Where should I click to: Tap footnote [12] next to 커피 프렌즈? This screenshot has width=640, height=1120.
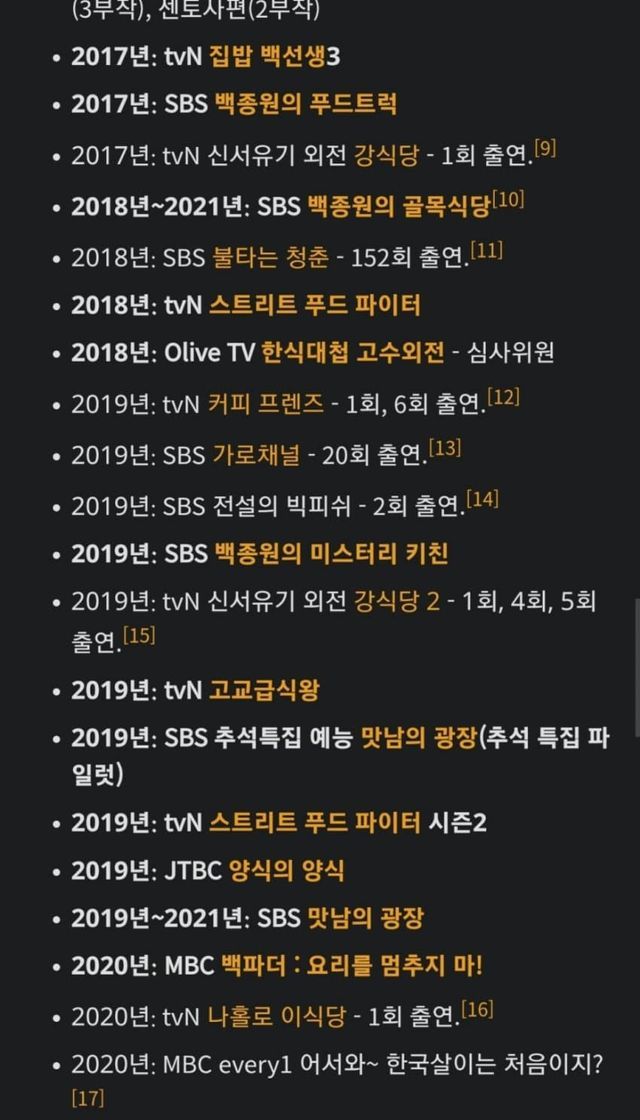503,398
